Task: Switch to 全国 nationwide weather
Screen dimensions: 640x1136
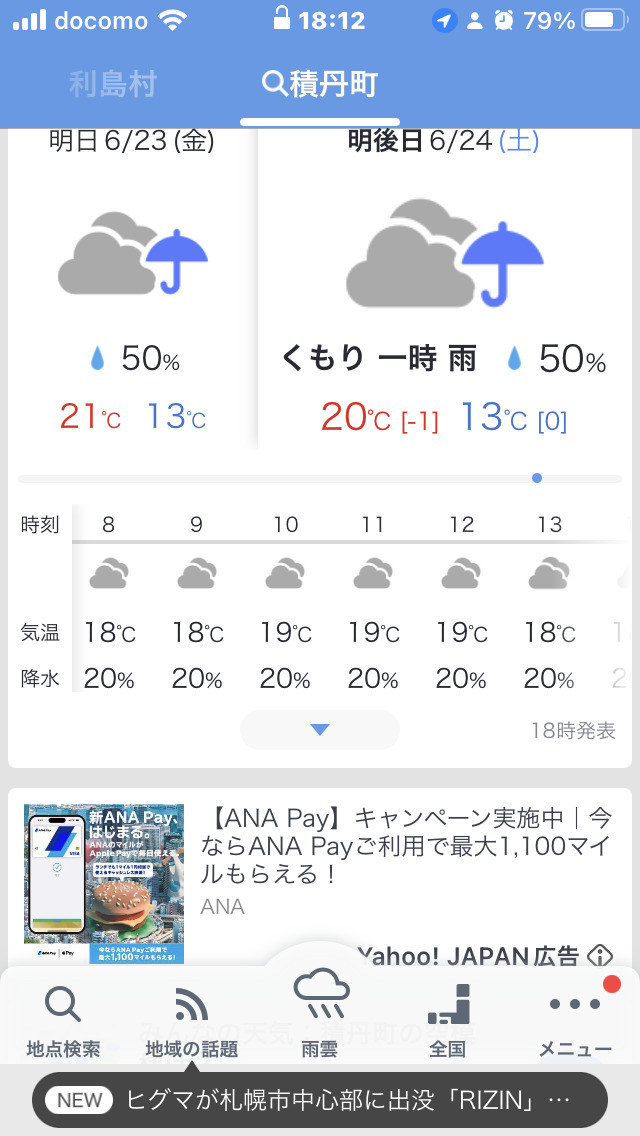Action: coord(448,1020)
